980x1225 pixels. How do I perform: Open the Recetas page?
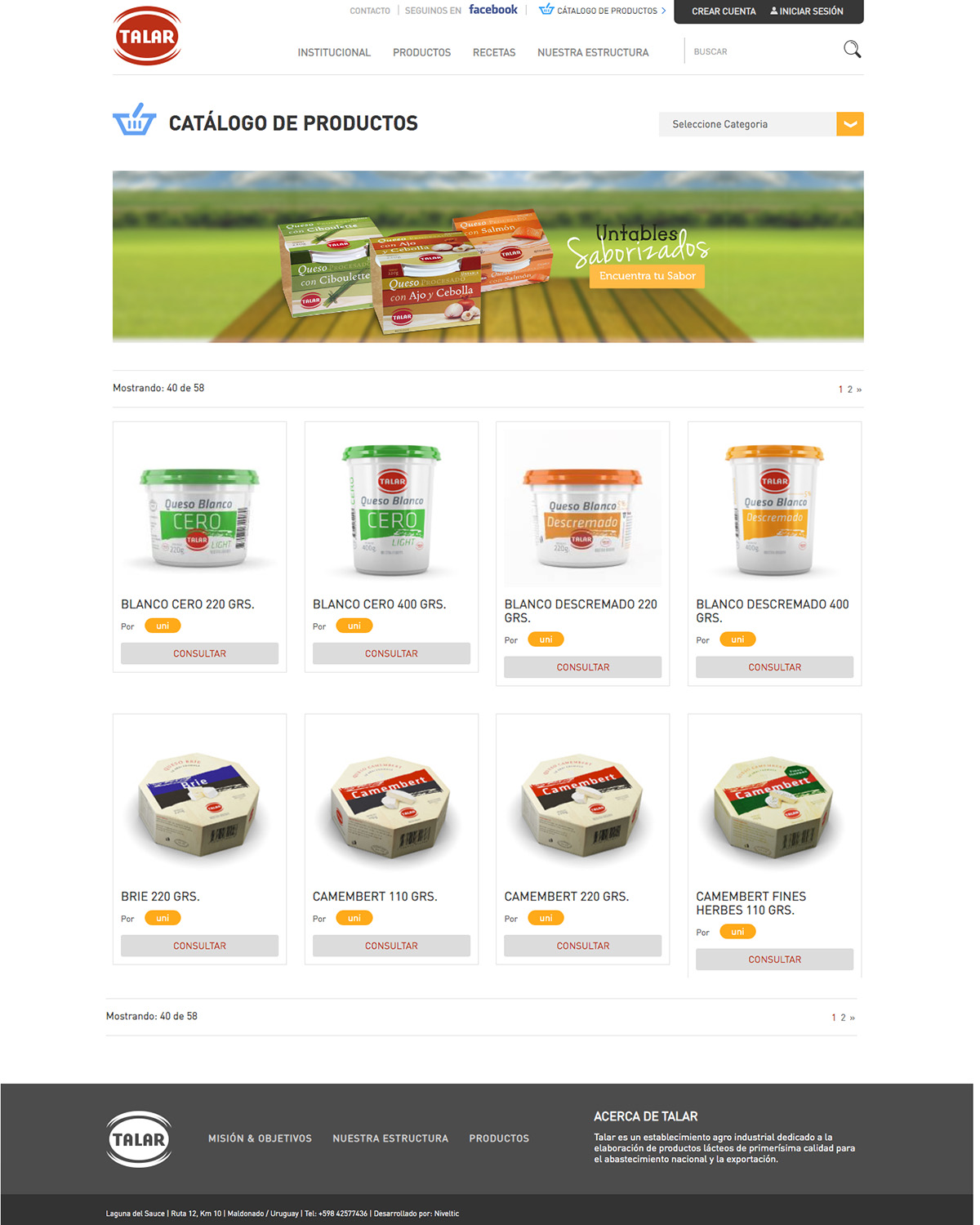tap(493, 52)
